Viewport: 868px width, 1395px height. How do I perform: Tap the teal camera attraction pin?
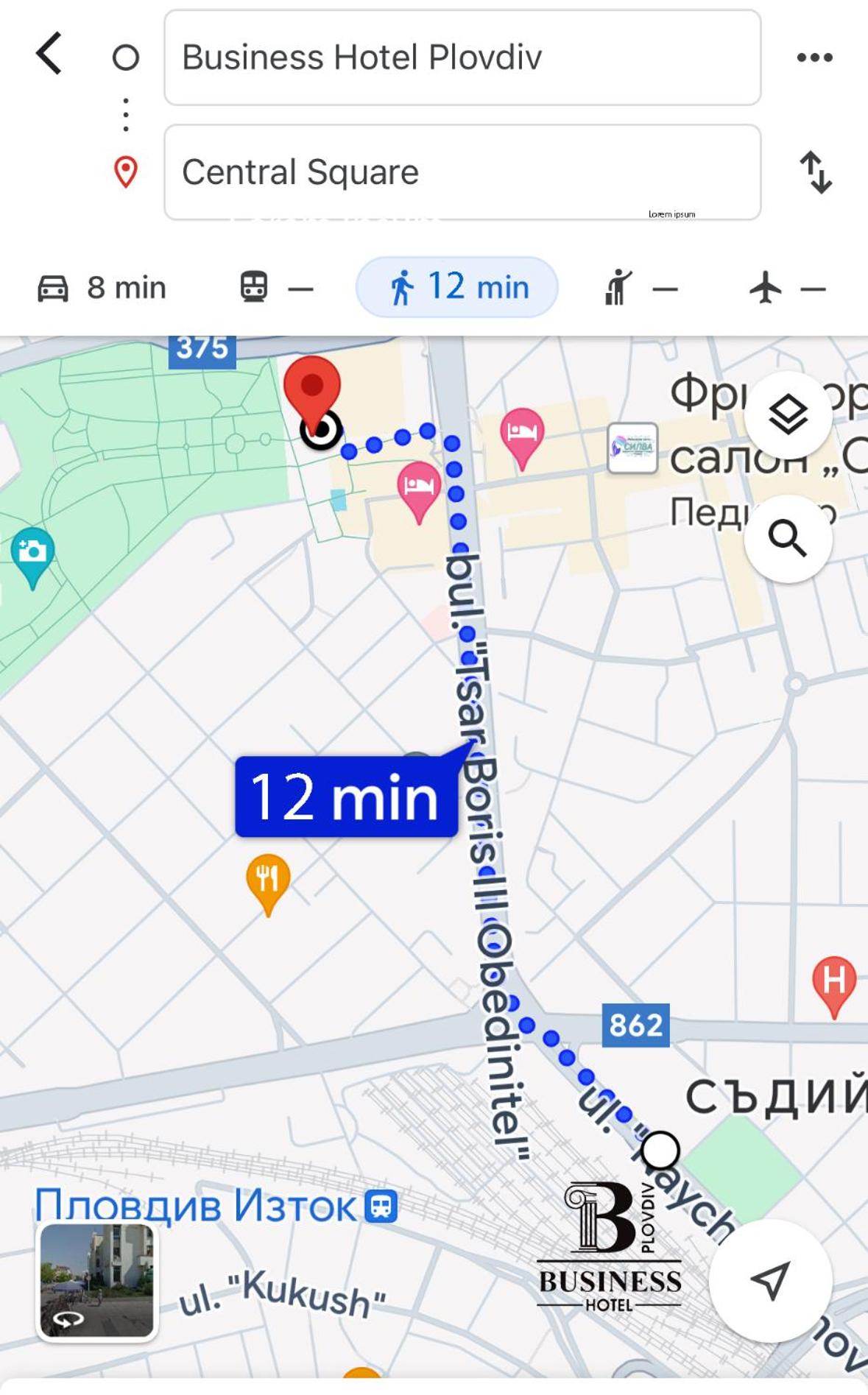(x=32, y=554)
